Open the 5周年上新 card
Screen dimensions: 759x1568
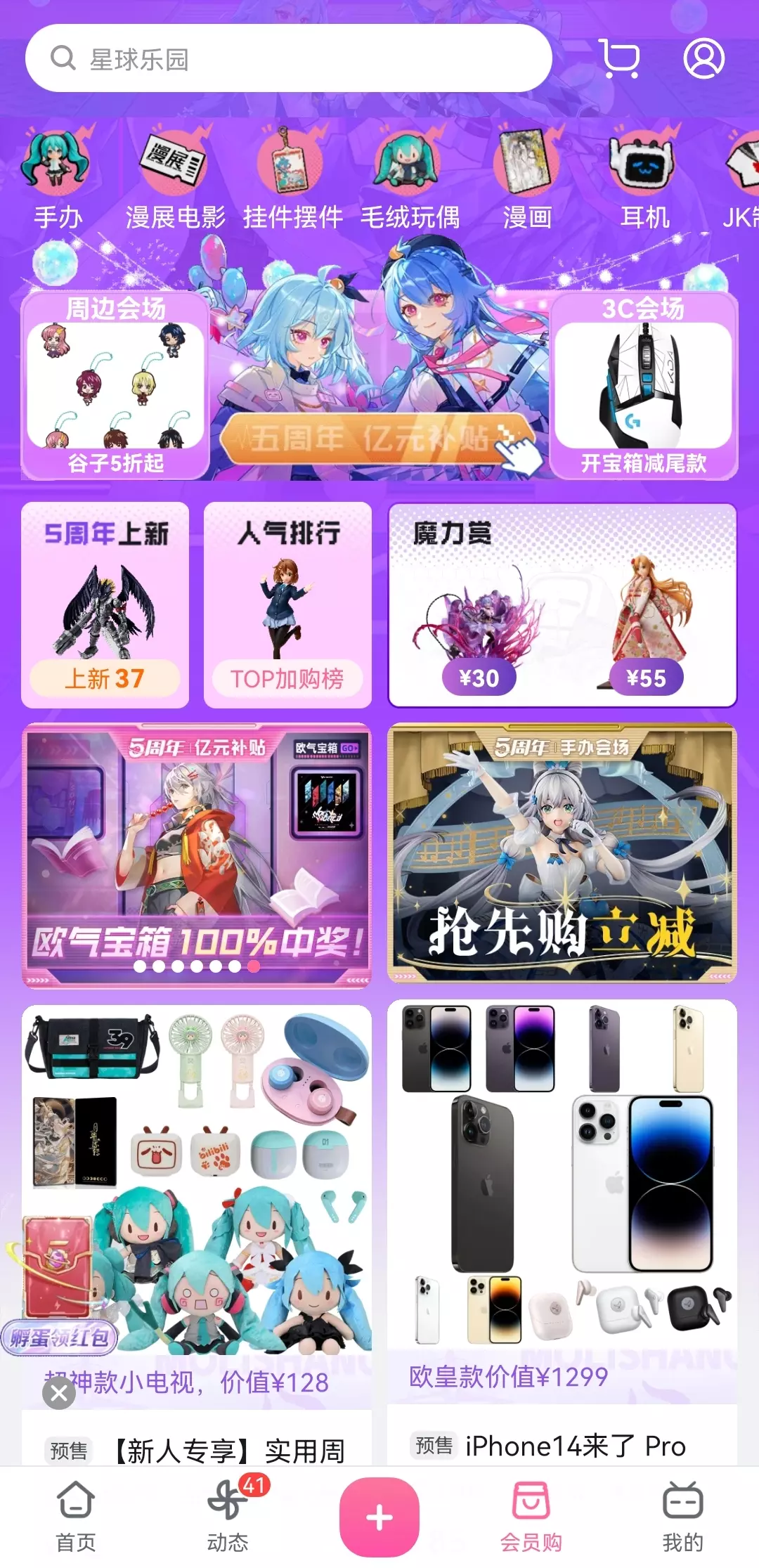[105, 604]
